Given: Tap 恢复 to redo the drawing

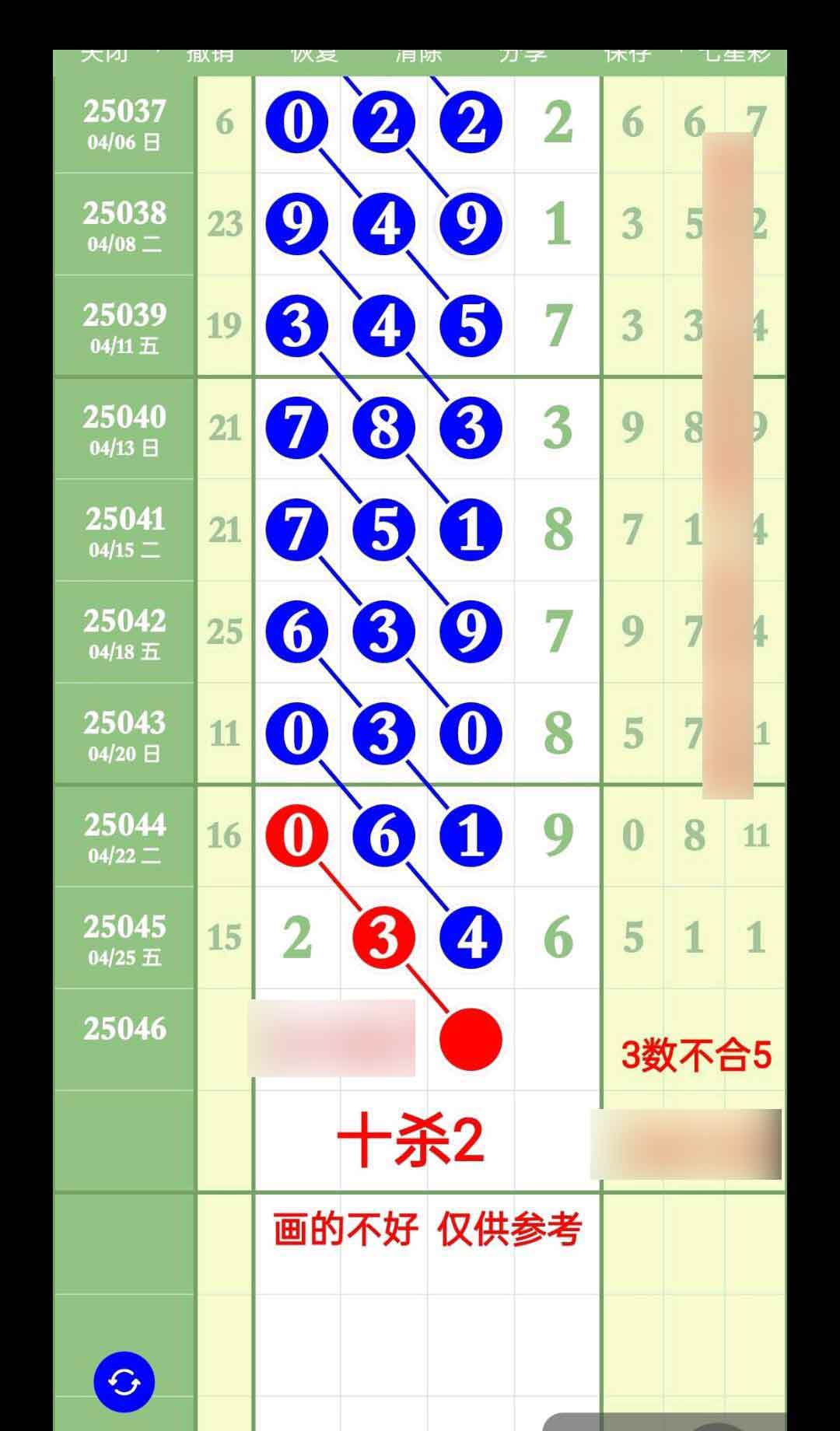Looking at the screenshot, I should coord(314,58).
